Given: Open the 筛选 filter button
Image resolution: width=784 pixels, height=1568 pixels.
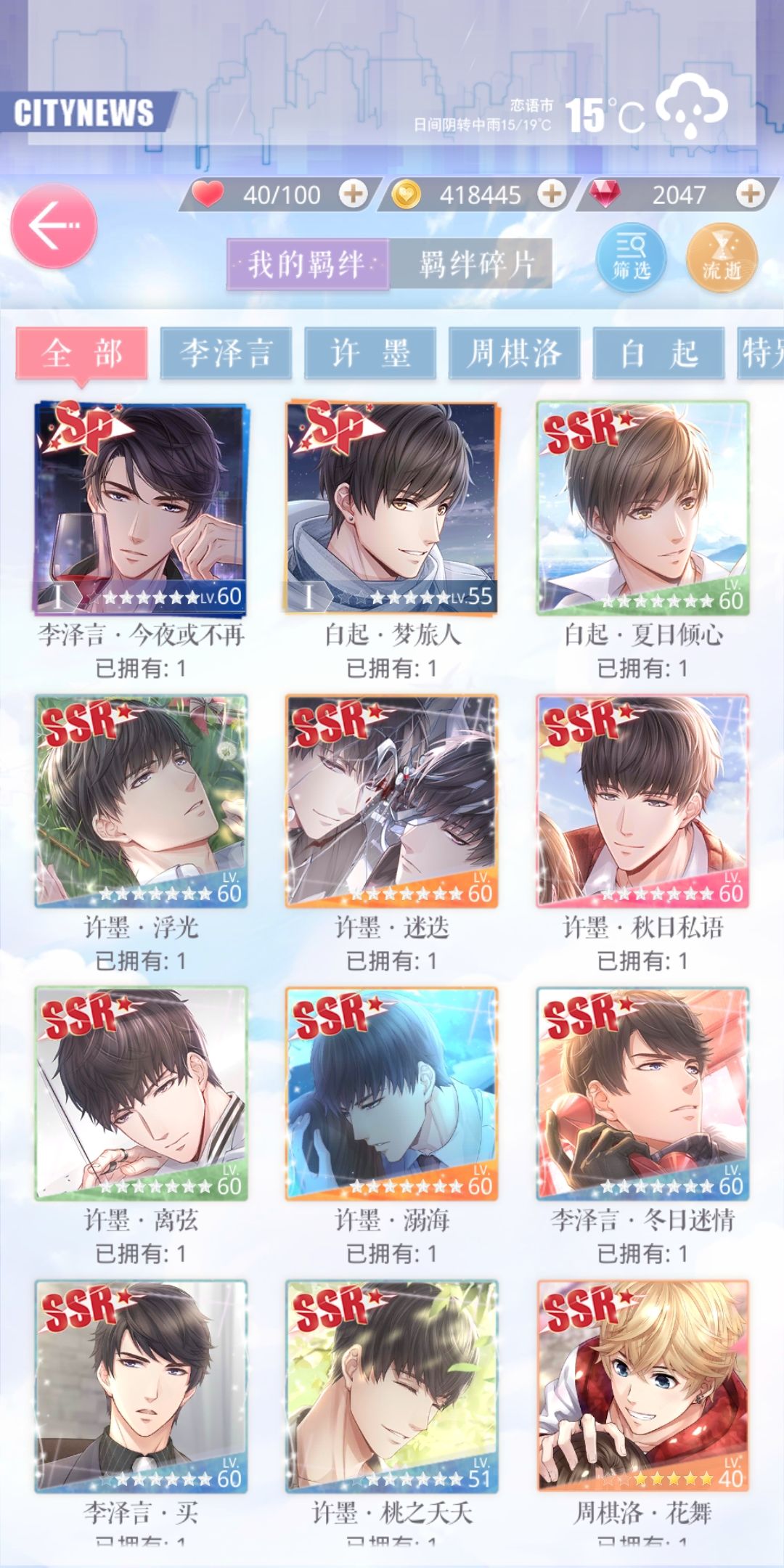Looking at the screenshot, I should pos(632,258).
